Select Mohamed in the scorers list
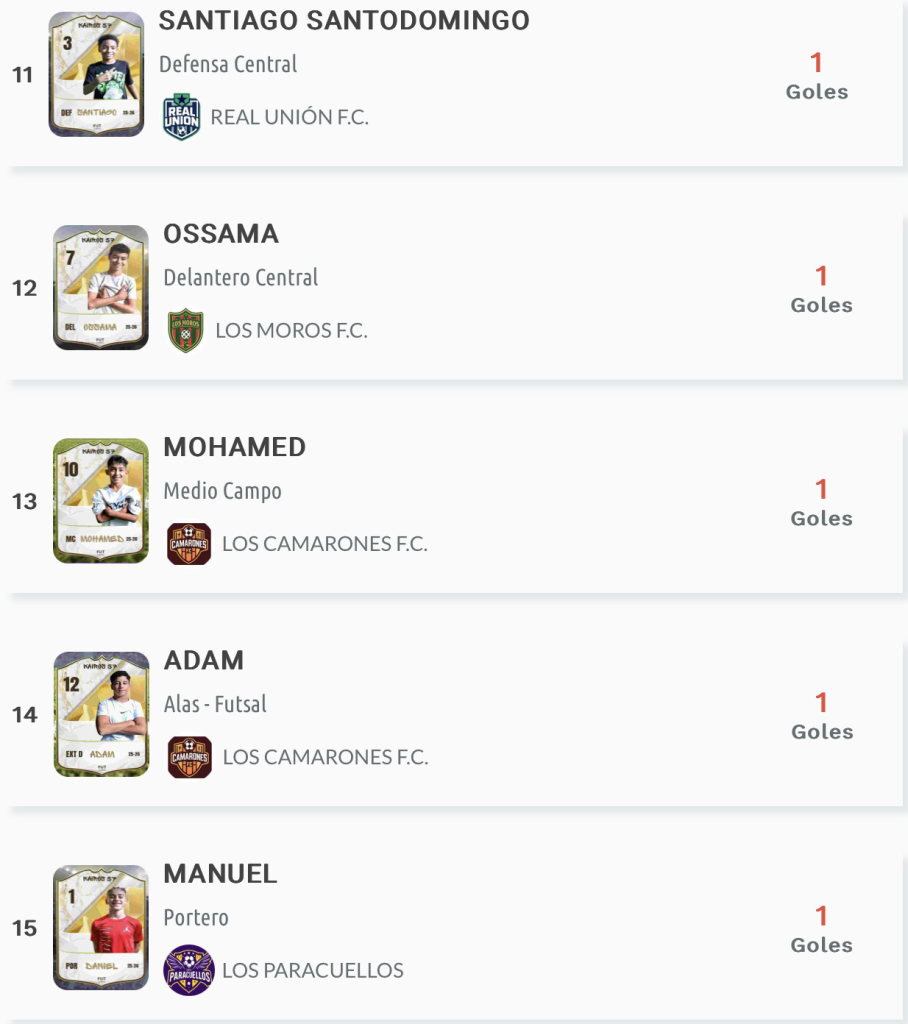908x1024 pixels. (234, 447)
